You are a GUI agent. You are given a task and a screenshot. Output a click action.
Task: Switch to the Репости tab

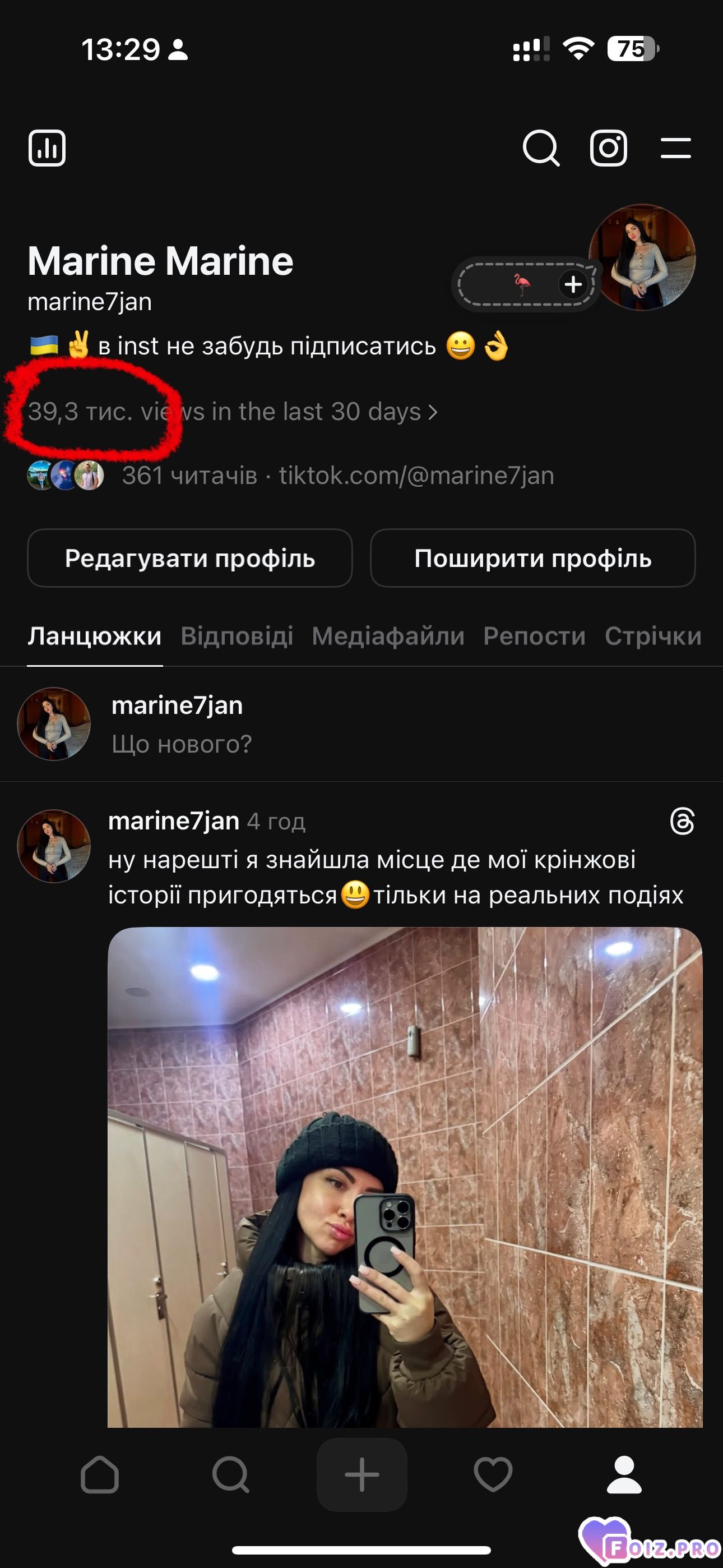click(534, 636)
